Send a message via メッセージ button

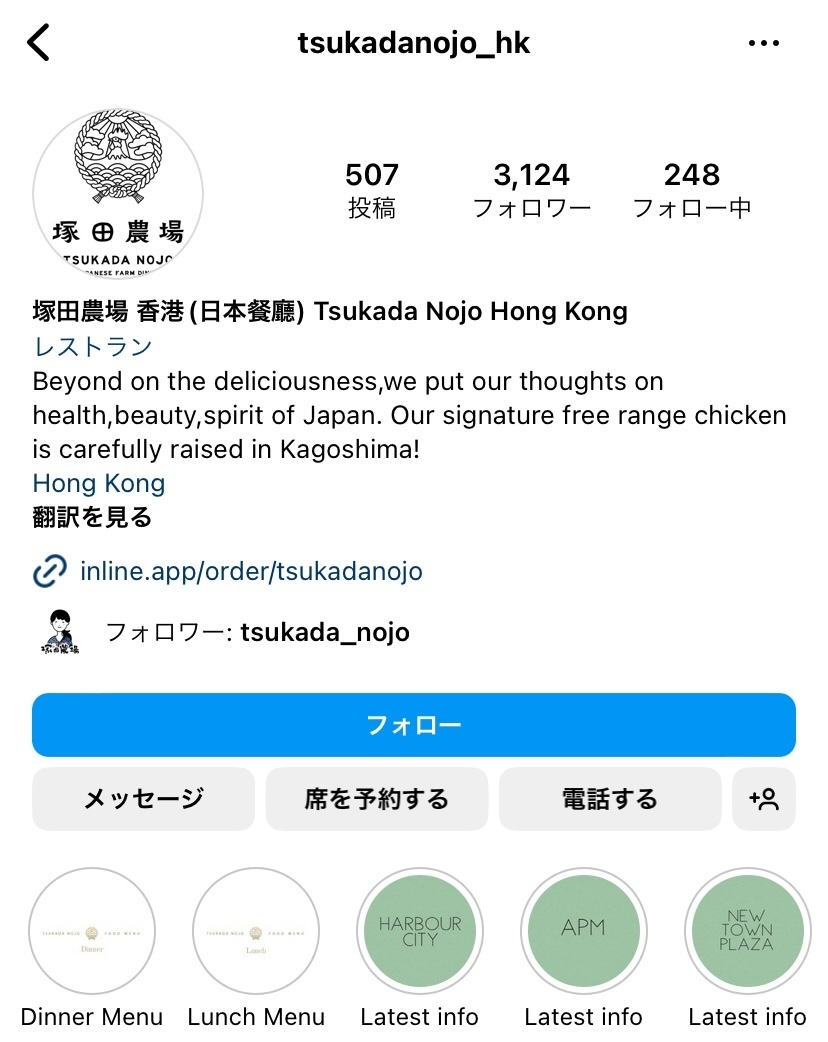tap(143, 799)
